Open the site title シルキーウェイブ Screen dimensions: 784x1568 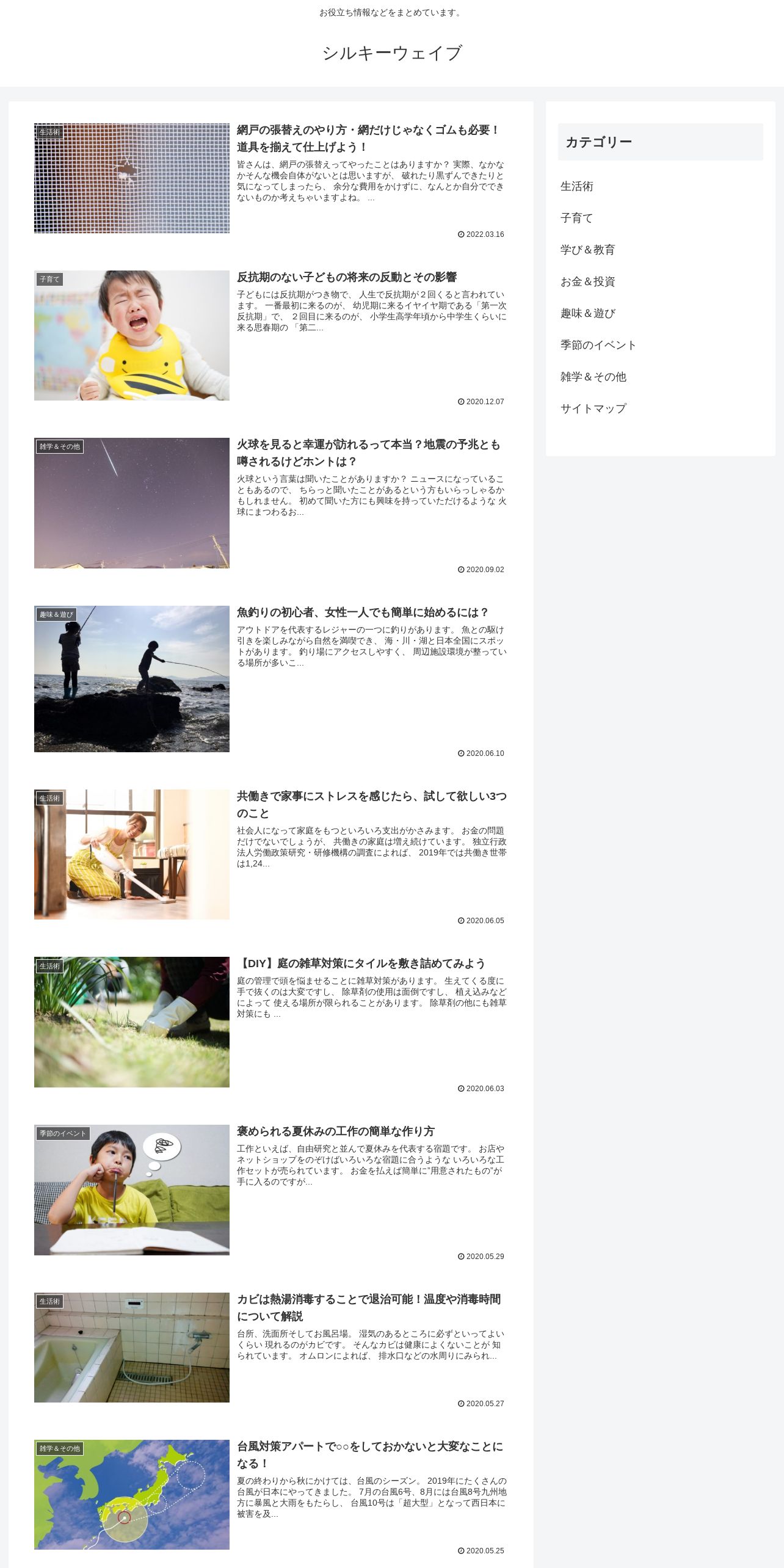[x=391, y=53]
